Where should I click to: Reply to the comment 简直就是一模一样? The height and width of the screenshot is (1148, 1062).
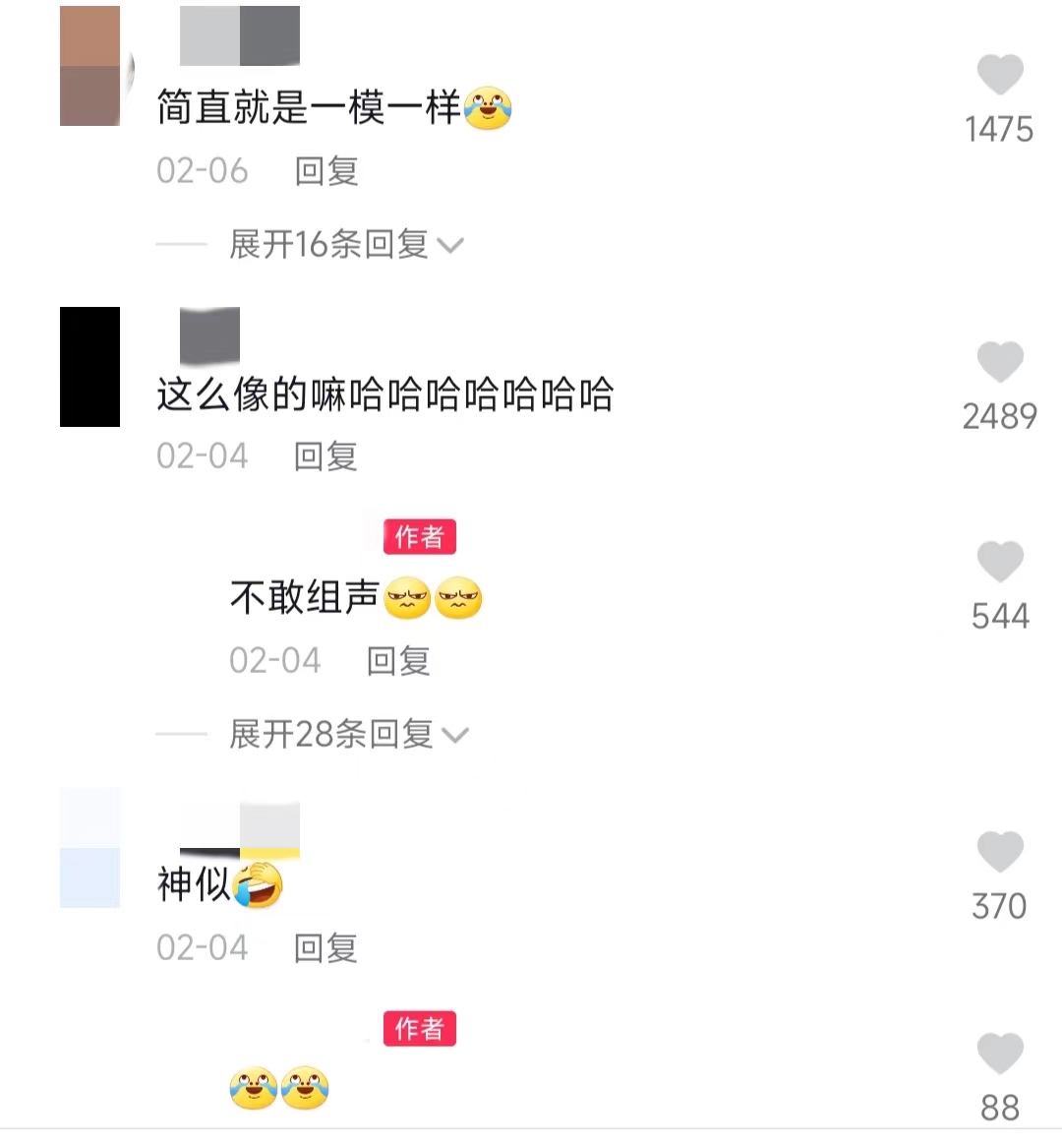click(x=325, y=171)
